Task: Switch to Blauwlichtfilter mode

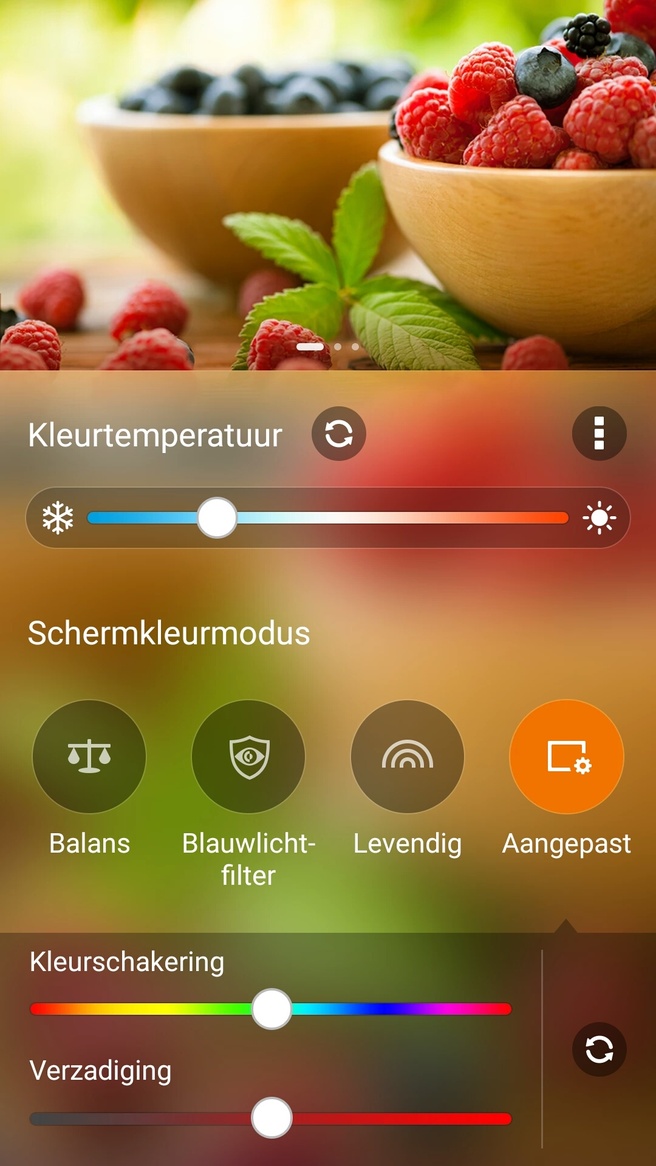Action: (248, 757)
